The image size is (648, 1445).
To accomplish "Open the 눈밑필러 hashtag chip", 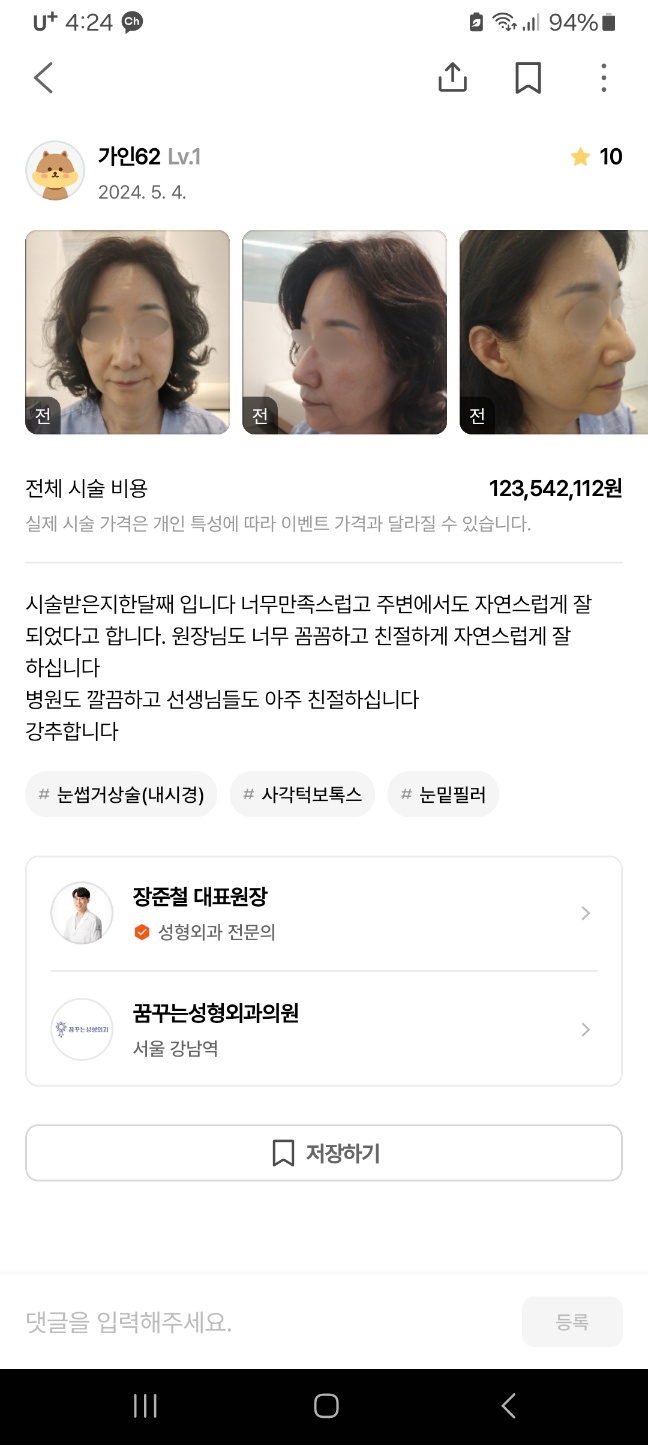I will (443, 795).
